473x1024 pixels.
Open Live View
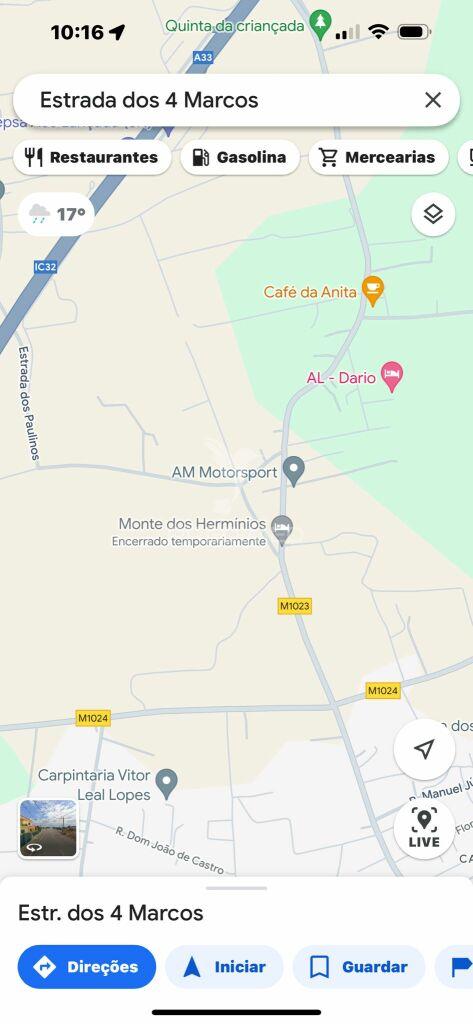(x=425, y=829)
